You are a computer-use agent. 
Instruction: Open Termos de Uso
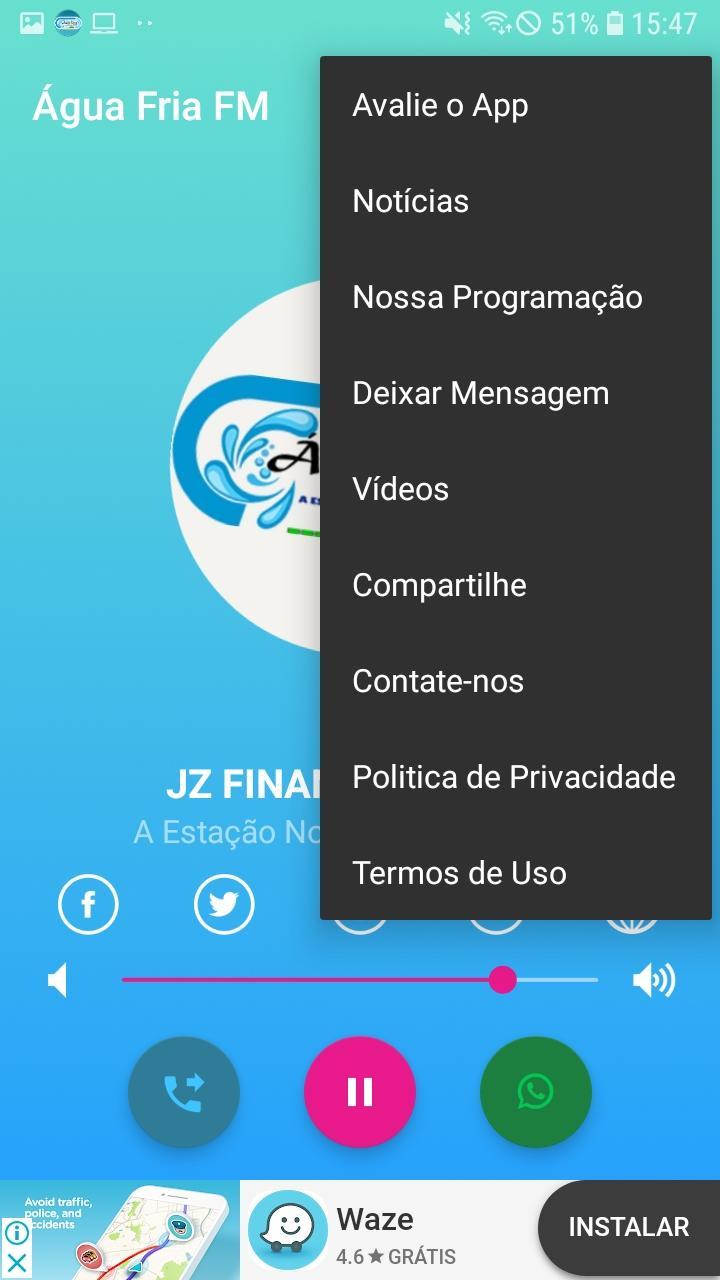[x=515, y=873]
